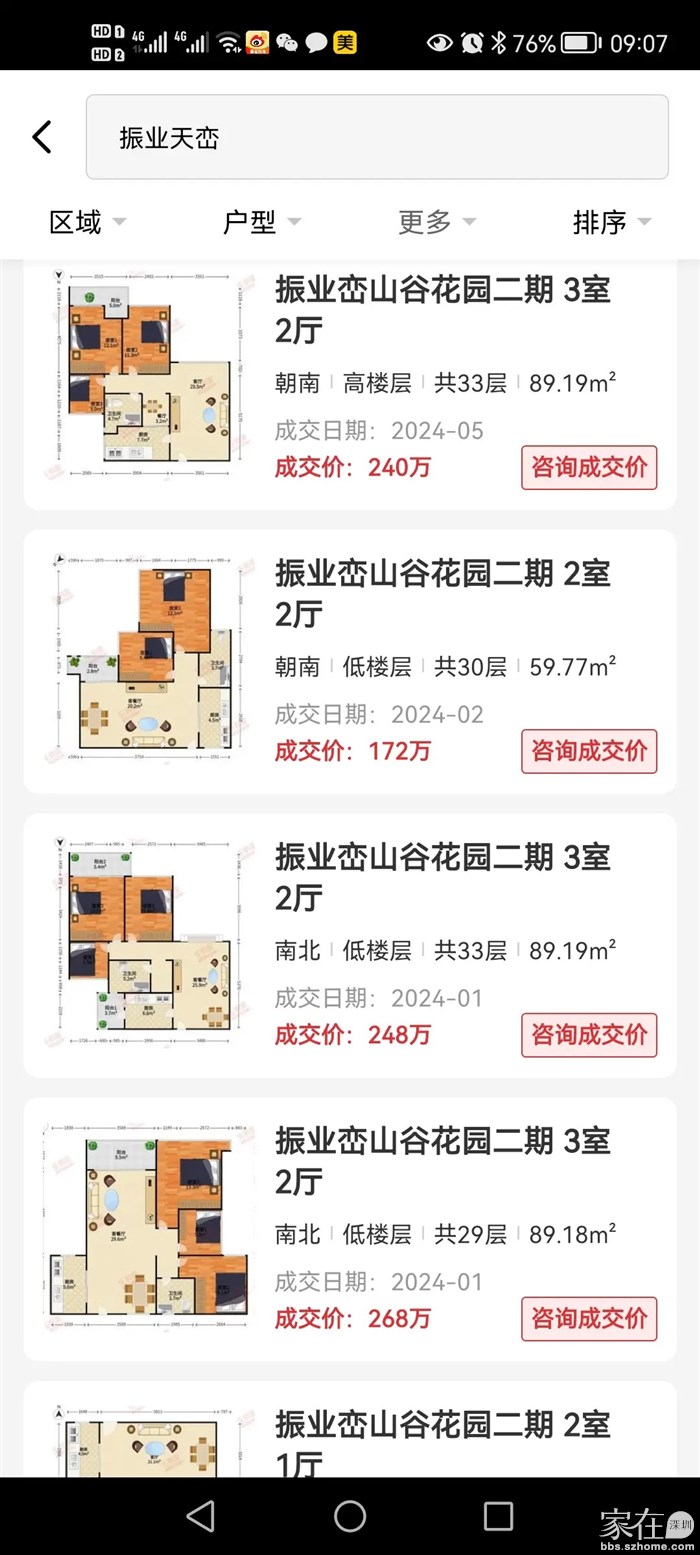
Task: Go back using the top-left arrow
Action: tap(42, 137)
